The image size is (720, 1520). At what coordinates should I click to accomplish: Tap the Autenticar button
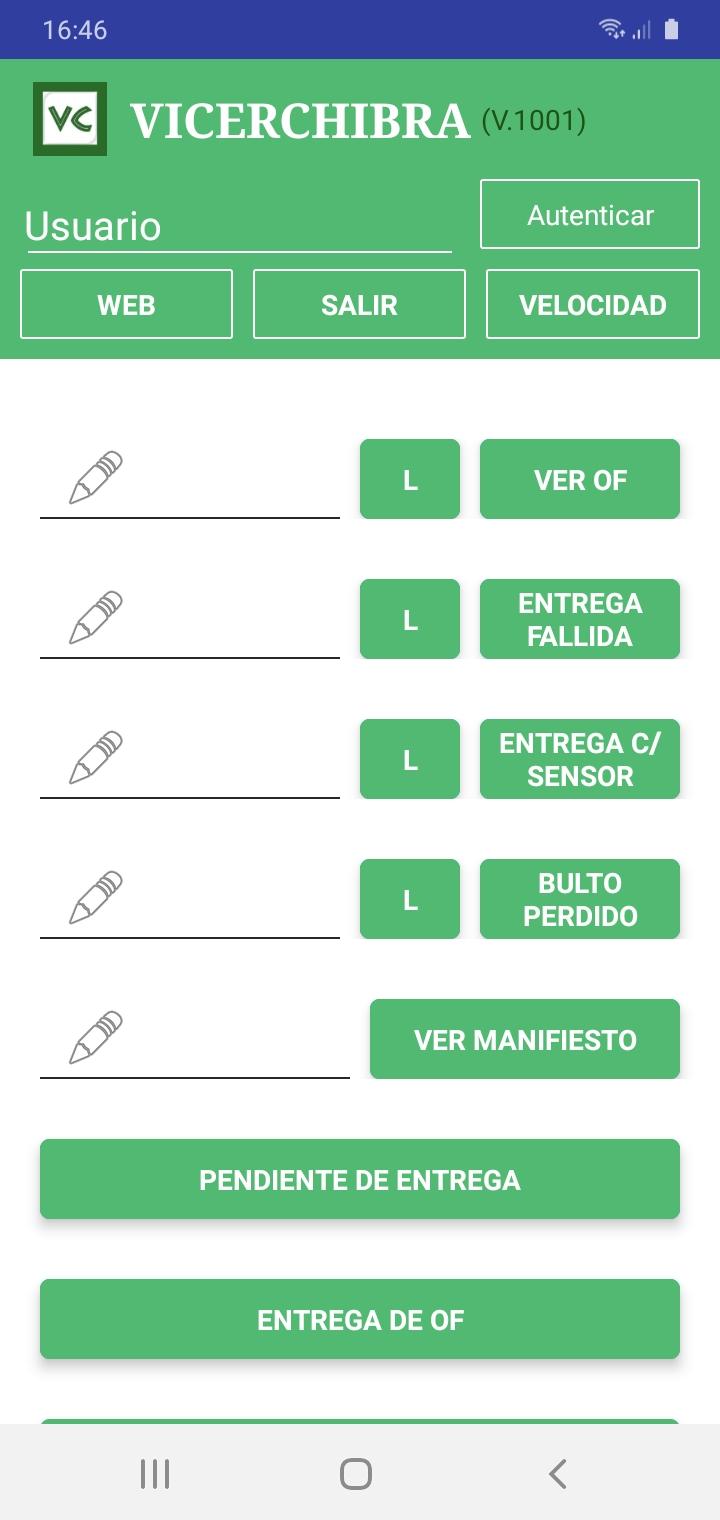point(590,214)
